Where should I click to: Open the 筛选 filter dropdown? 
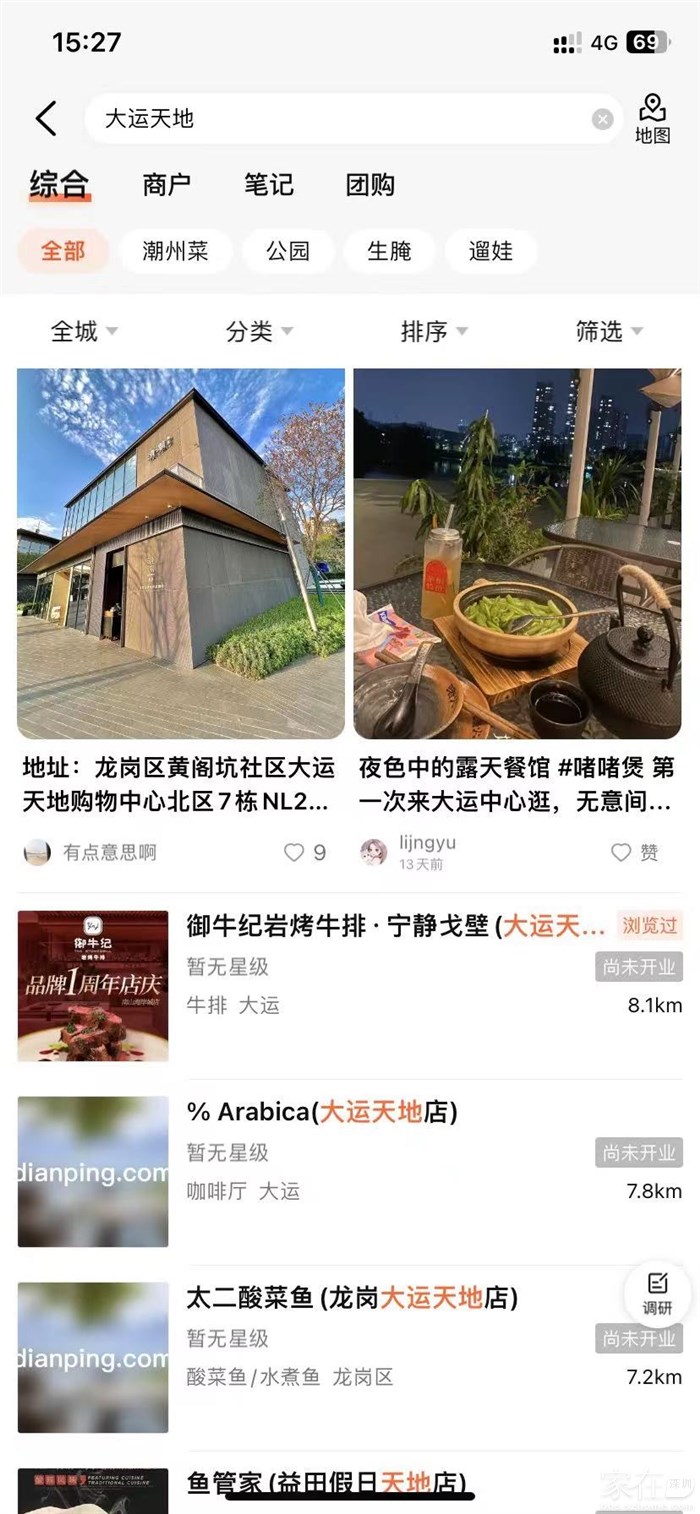pos(608,331)
